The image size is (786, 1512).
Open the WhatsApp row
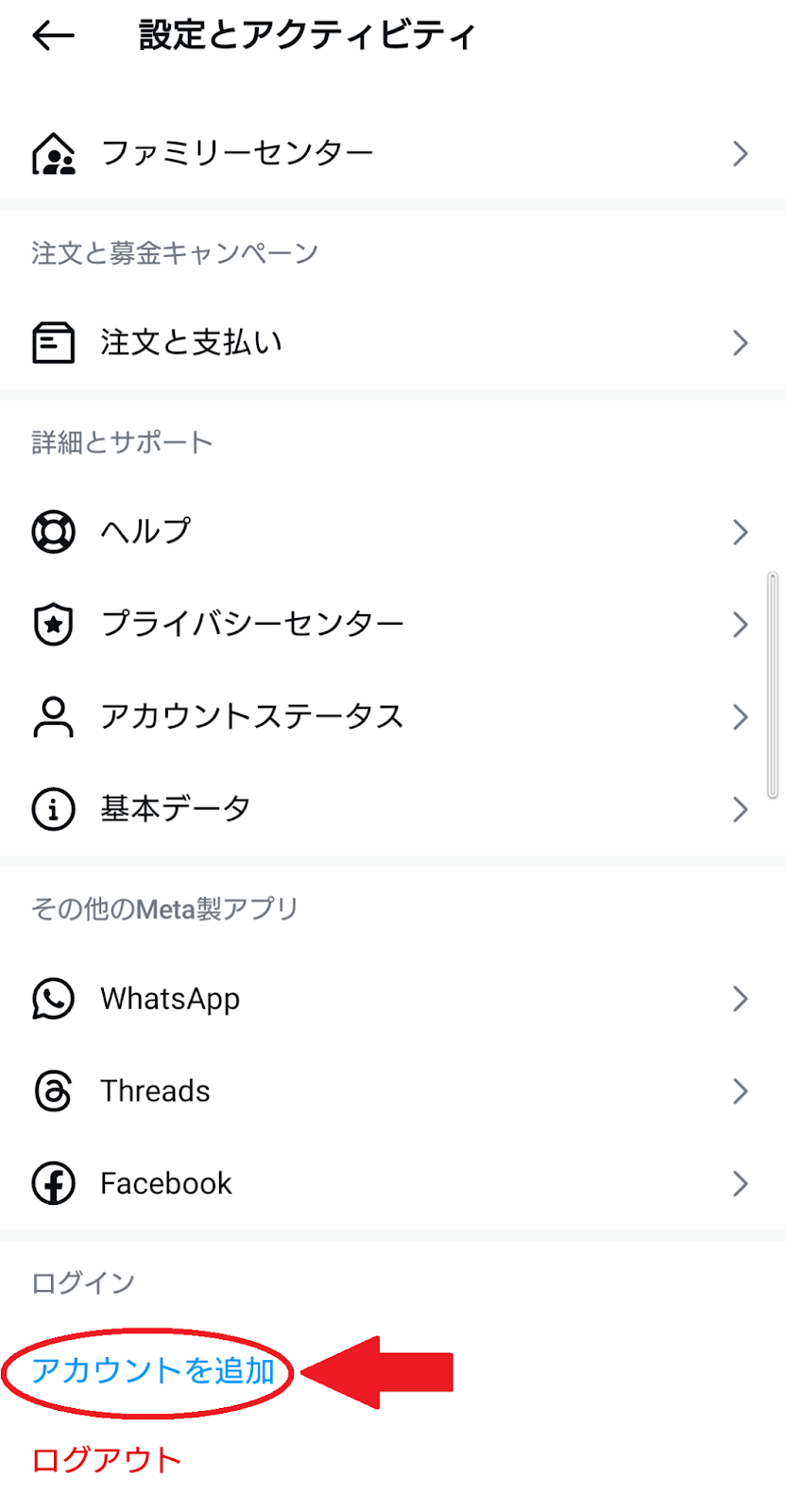click(393, 999)
